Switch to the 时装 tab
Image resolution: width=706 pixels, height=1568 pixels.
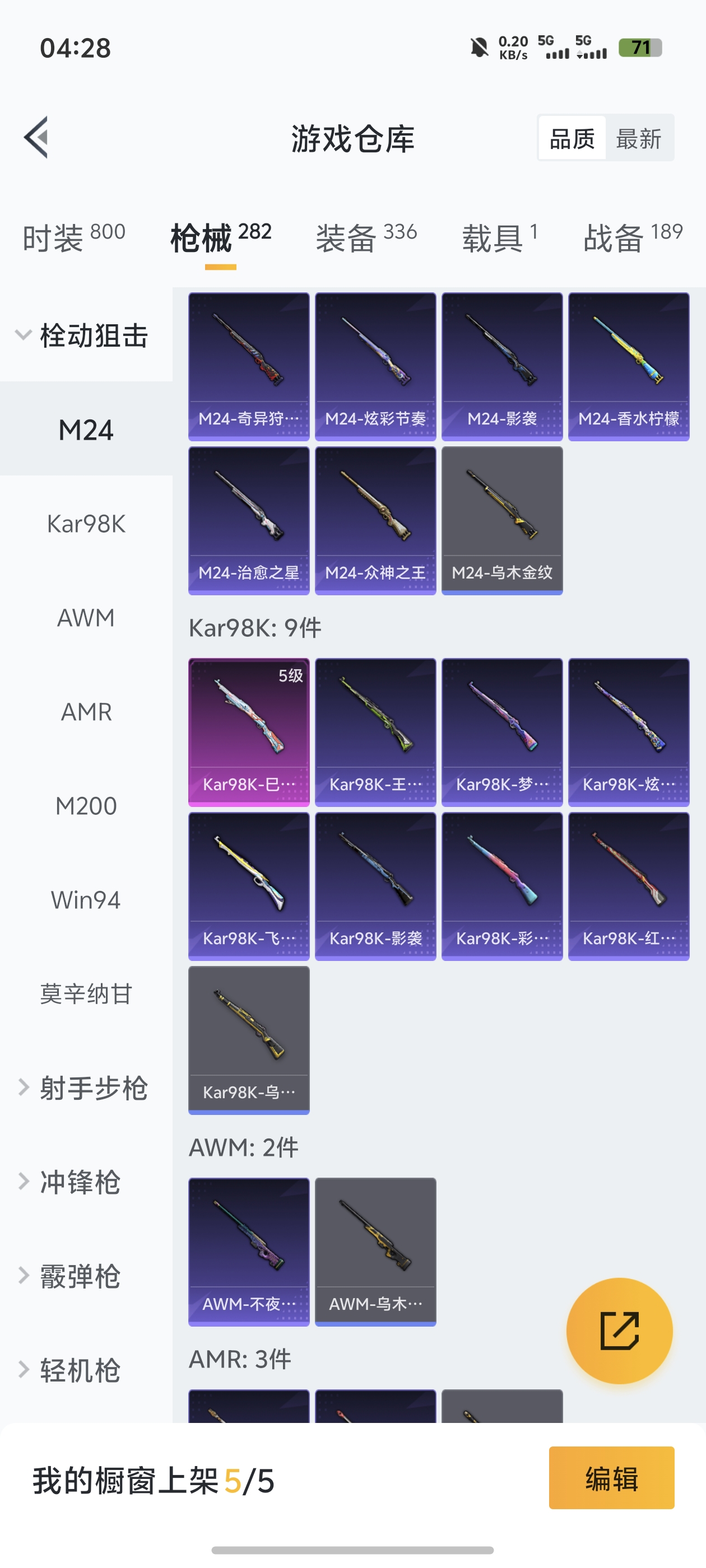click(x=74, y=237)
